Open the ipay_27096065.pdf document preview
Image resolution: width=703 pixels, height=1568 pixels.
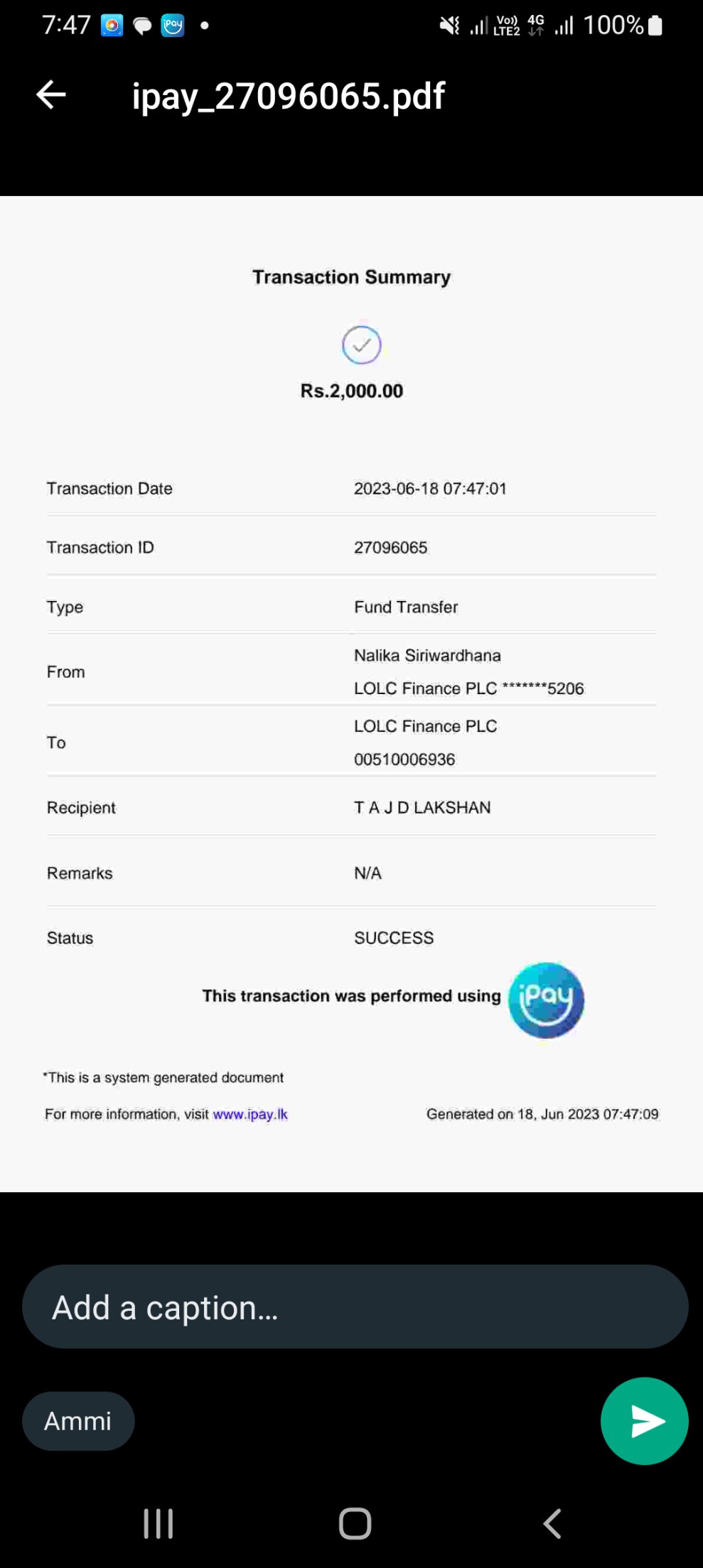tap(351, 693)
